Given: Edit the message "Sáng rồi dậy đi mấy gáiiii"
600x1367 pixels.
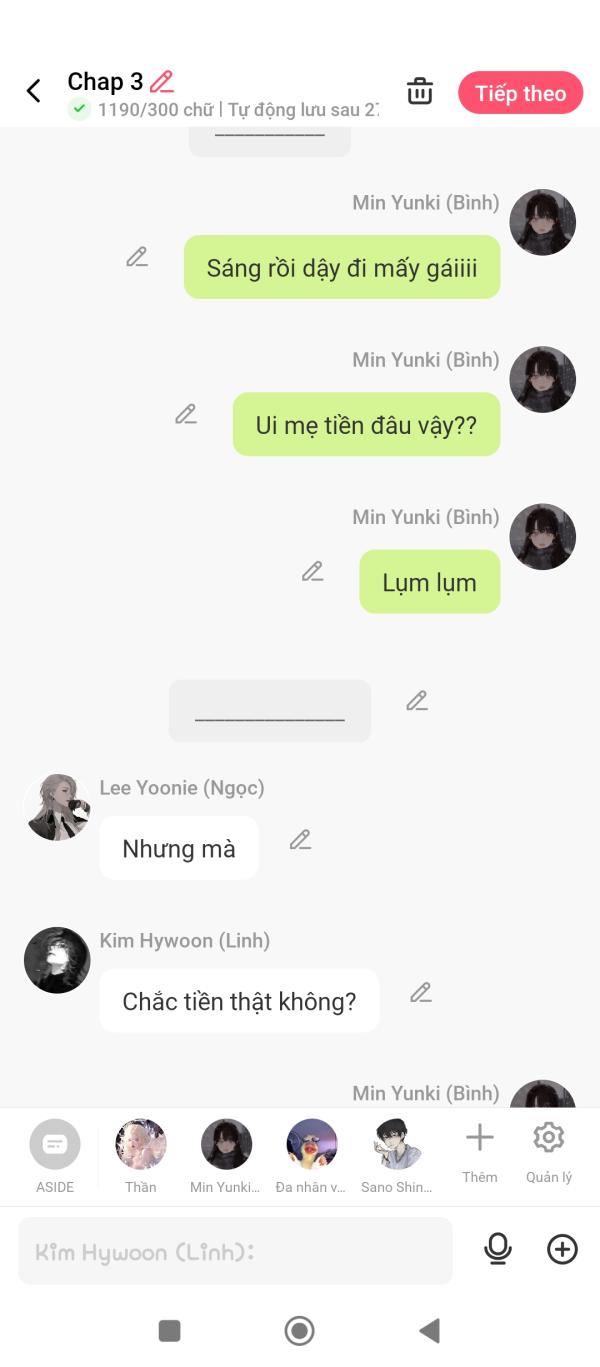Looking at the screenshot, I should click(x=137, y=257).
